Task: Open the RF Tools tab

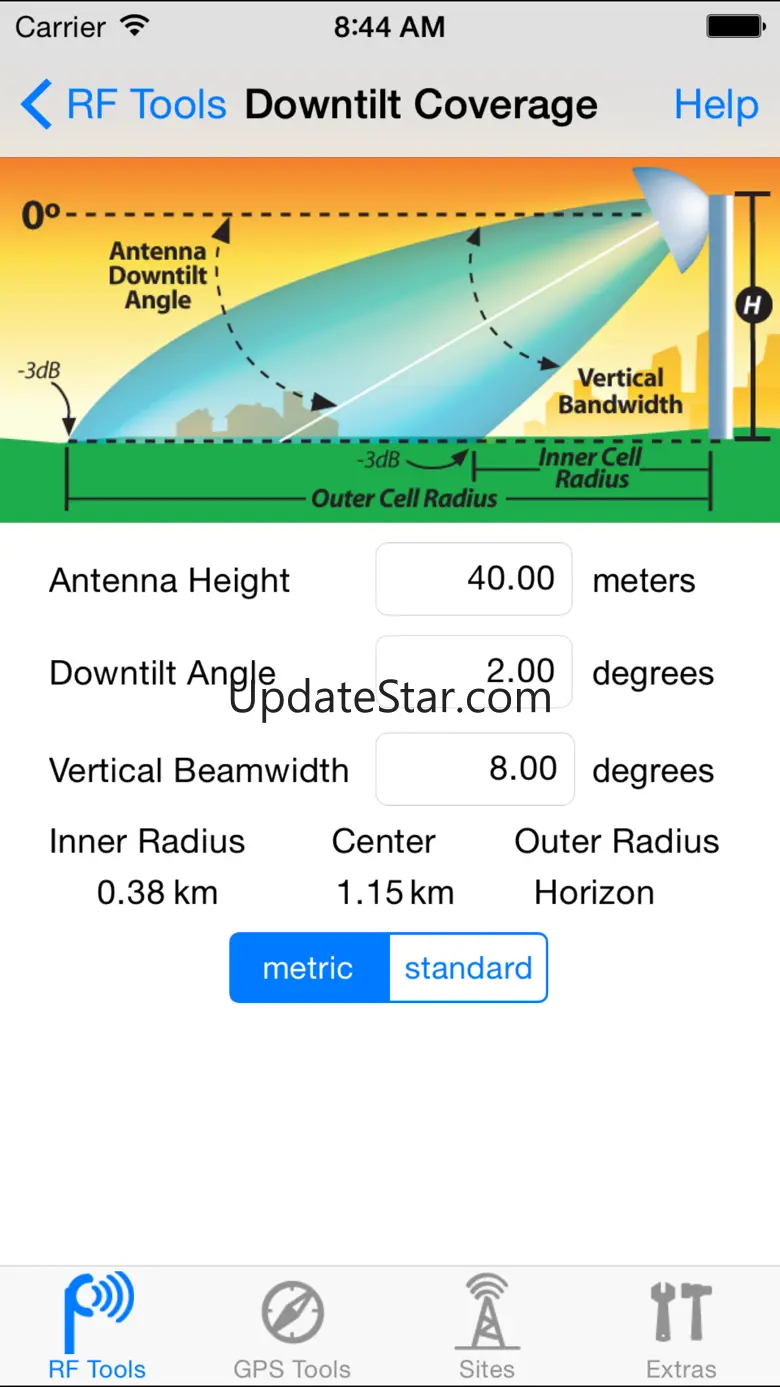Action: [97, 1327]
